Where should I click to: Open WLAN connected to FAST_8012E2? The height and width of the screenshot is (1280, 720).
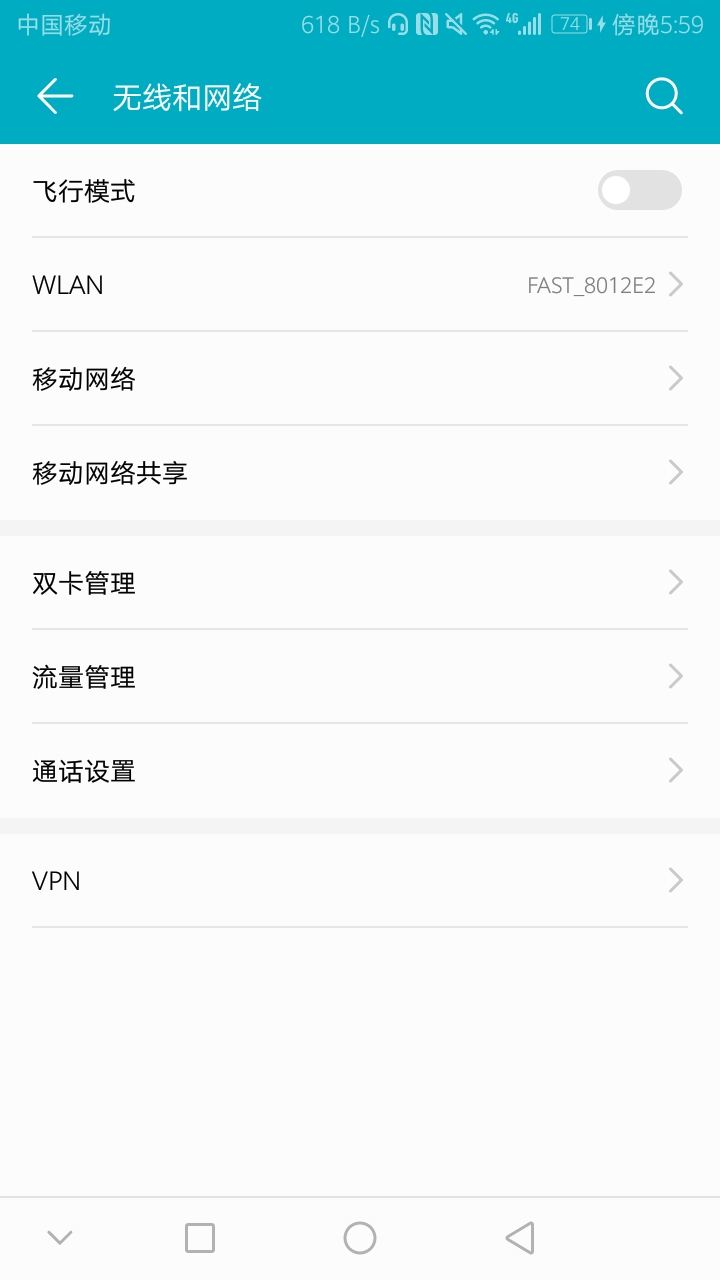(360, 285)
